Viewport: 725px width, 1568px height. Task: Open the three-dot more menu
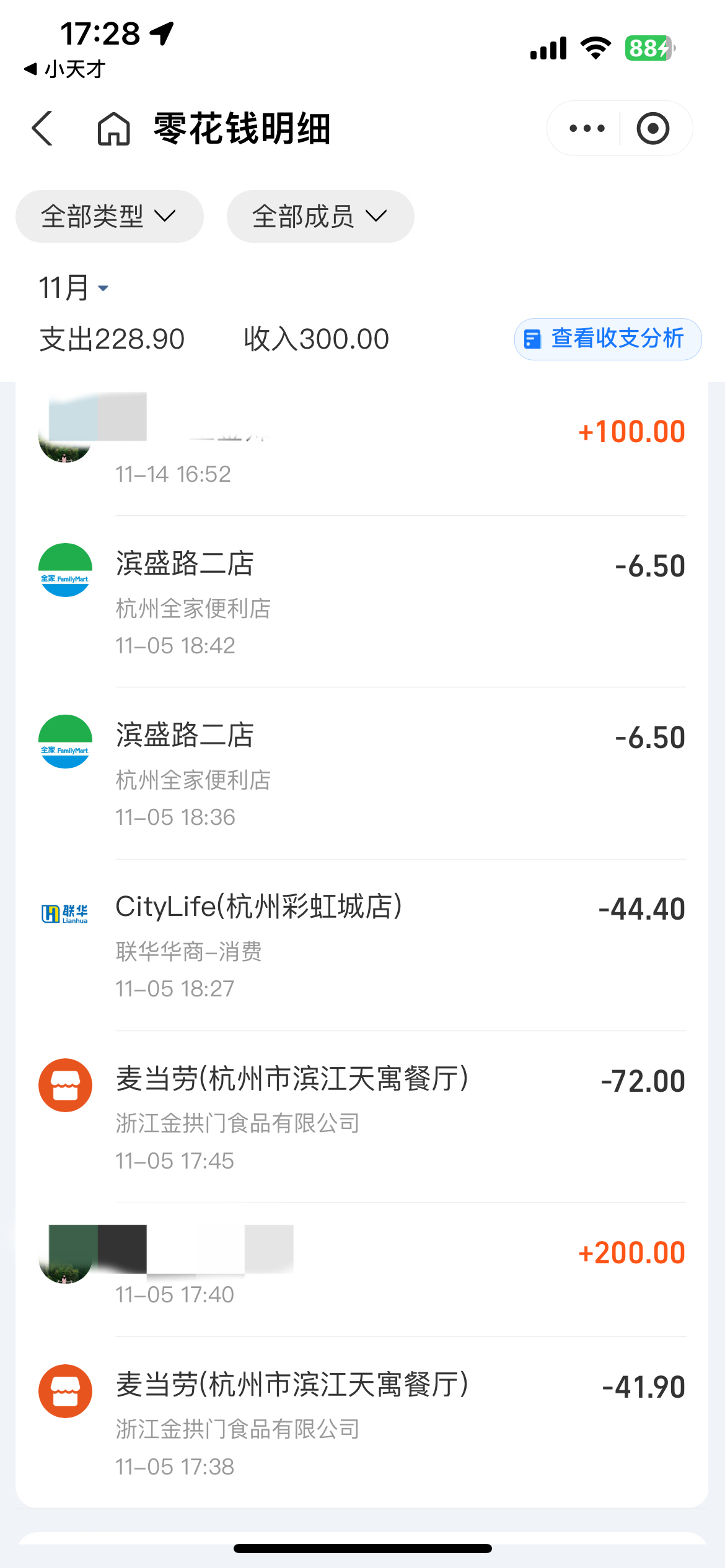pos(586,129)
